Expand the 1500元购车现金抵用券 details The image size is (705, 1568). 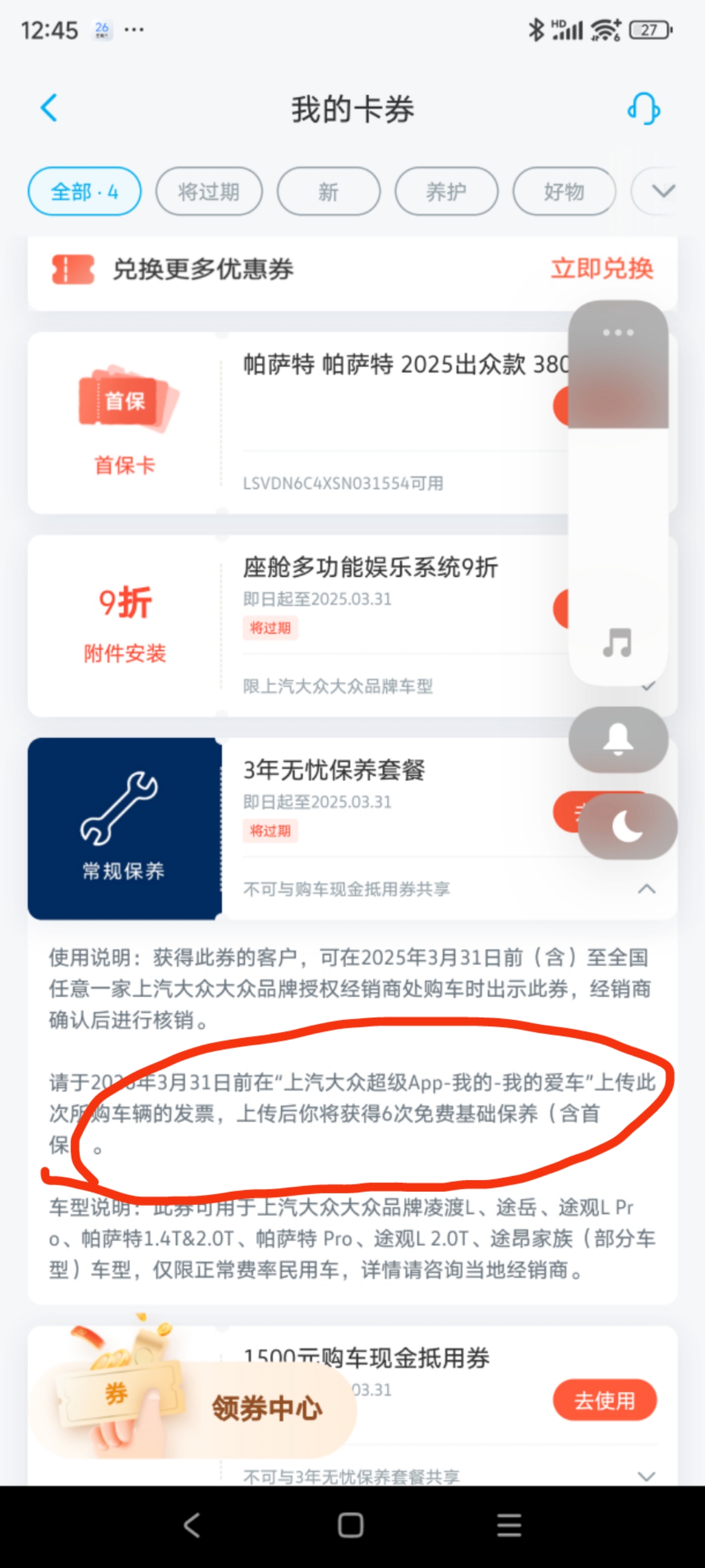pos(647,1476)
